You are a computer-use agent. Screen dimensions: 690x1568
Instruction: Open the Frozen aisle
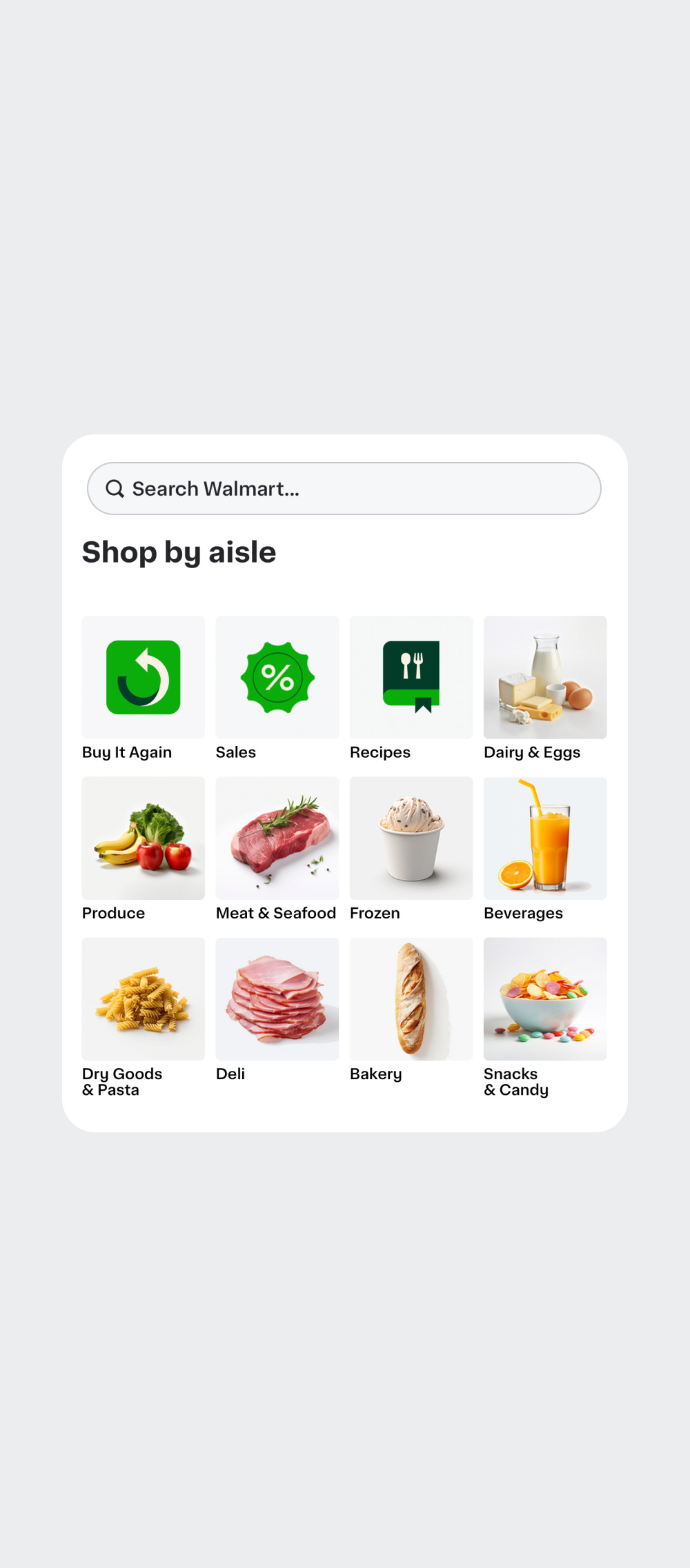click(411, 838)
